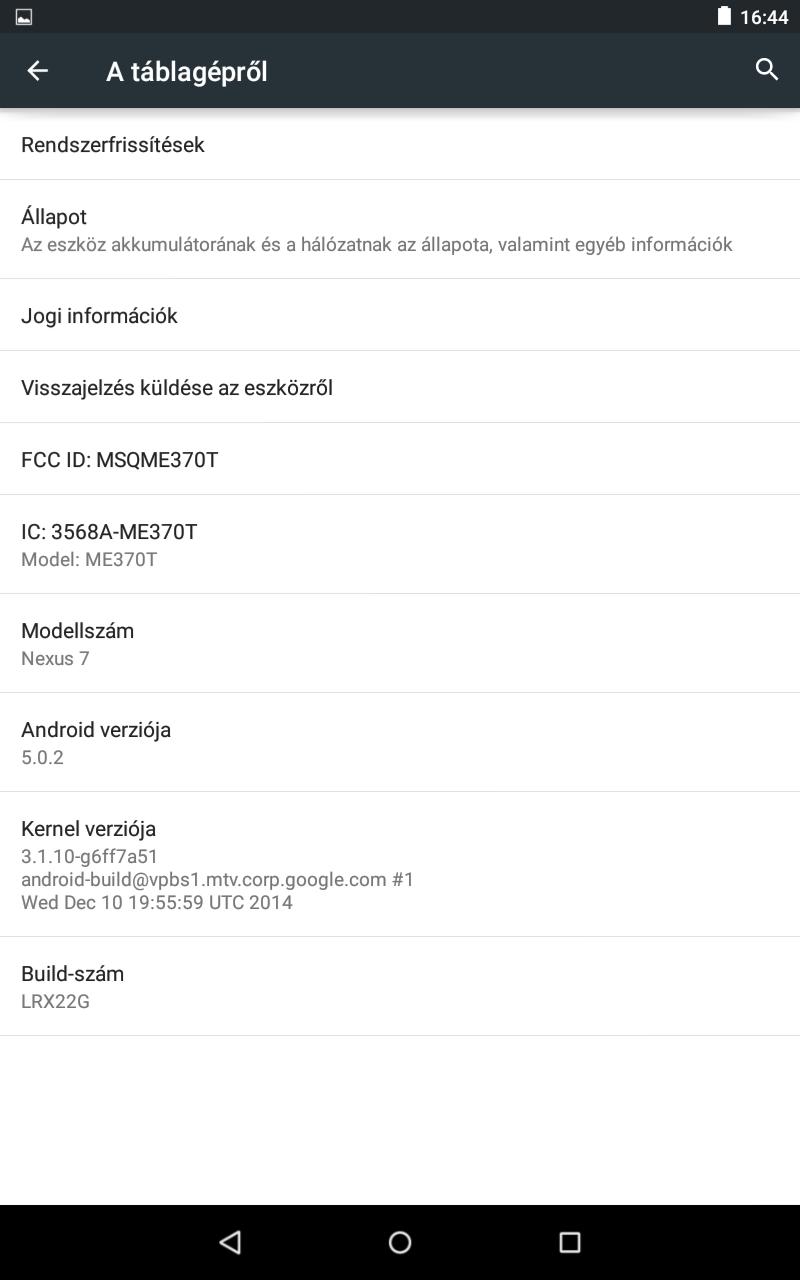Open recent apps from navigation bar
The image size is (800, 1280).
pyautogui.click(x=569, y=1242)
